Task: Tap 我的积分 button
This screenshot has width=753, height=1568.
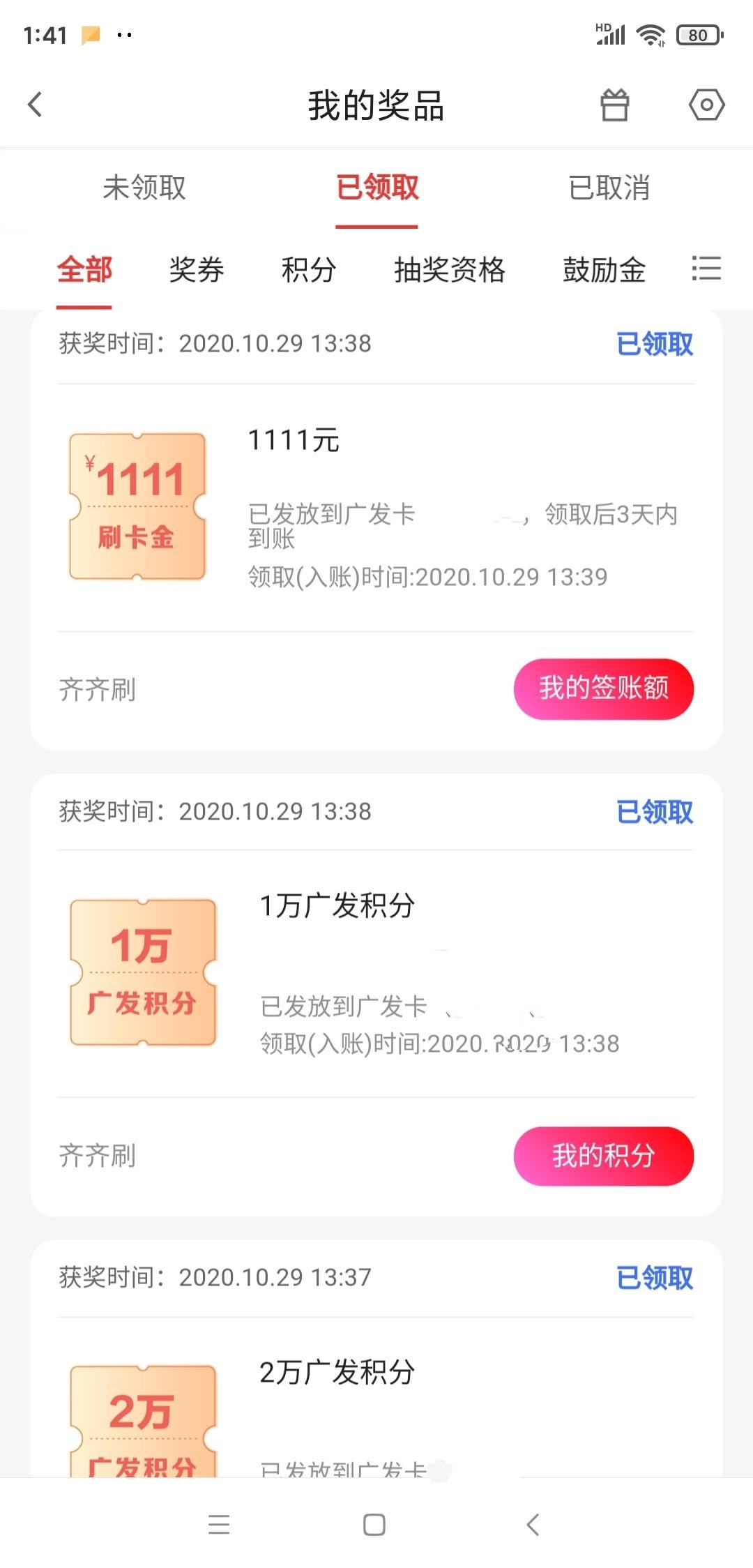Action: click(x=604, y=1156)
